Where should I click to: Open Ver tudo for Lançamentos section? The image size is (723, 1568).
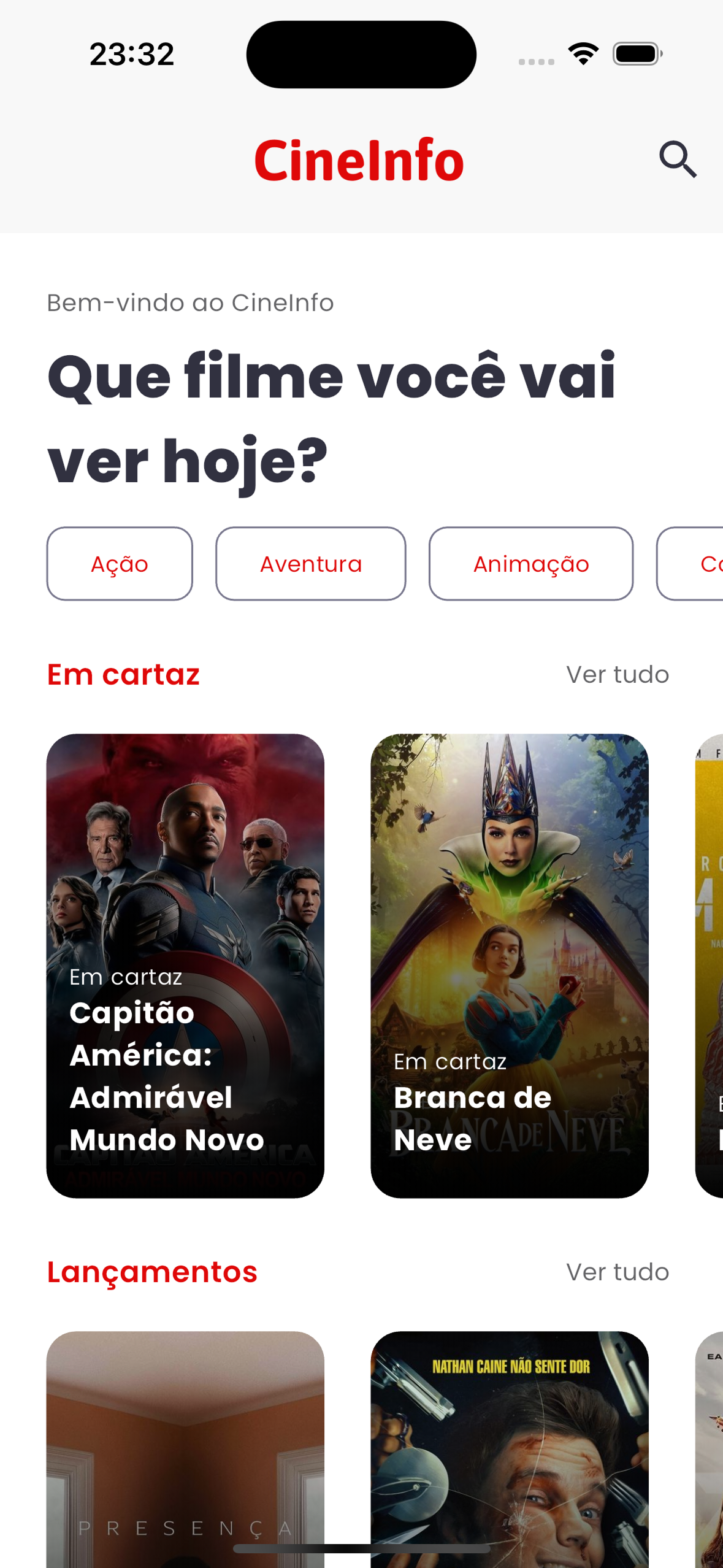618,1272
